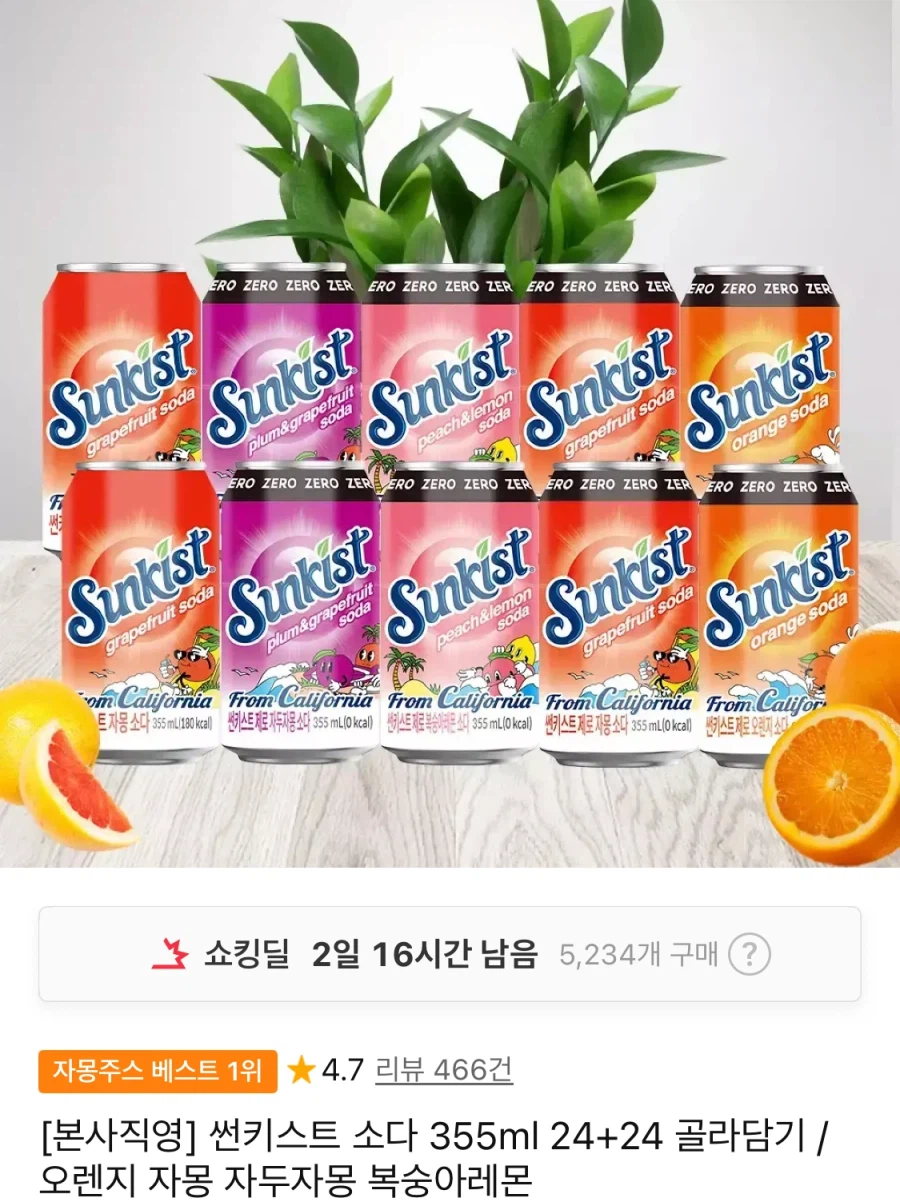The height and width of the screenshot is (1202, 900).
Task: Click the 쇼킹딜 deal banner bar
Action: tap(450, 955)
